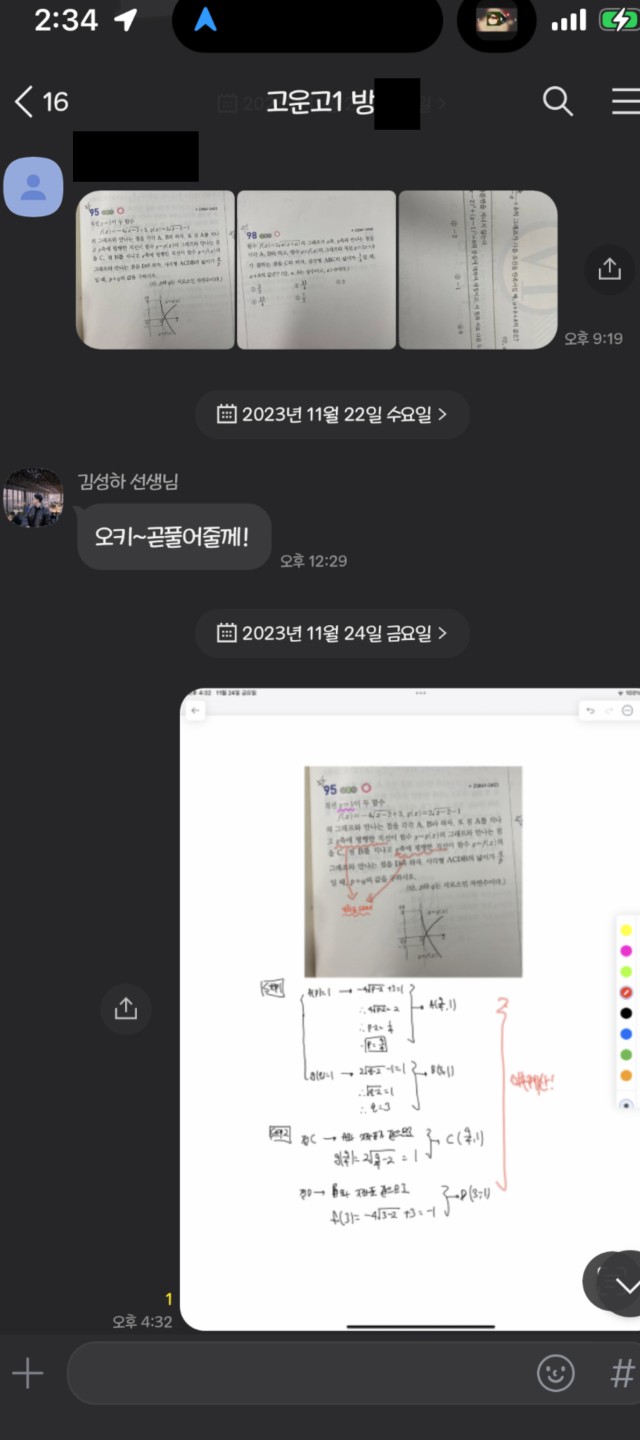Tap the message input field
640x1440 pixels.
click(x=290, y=1374)
